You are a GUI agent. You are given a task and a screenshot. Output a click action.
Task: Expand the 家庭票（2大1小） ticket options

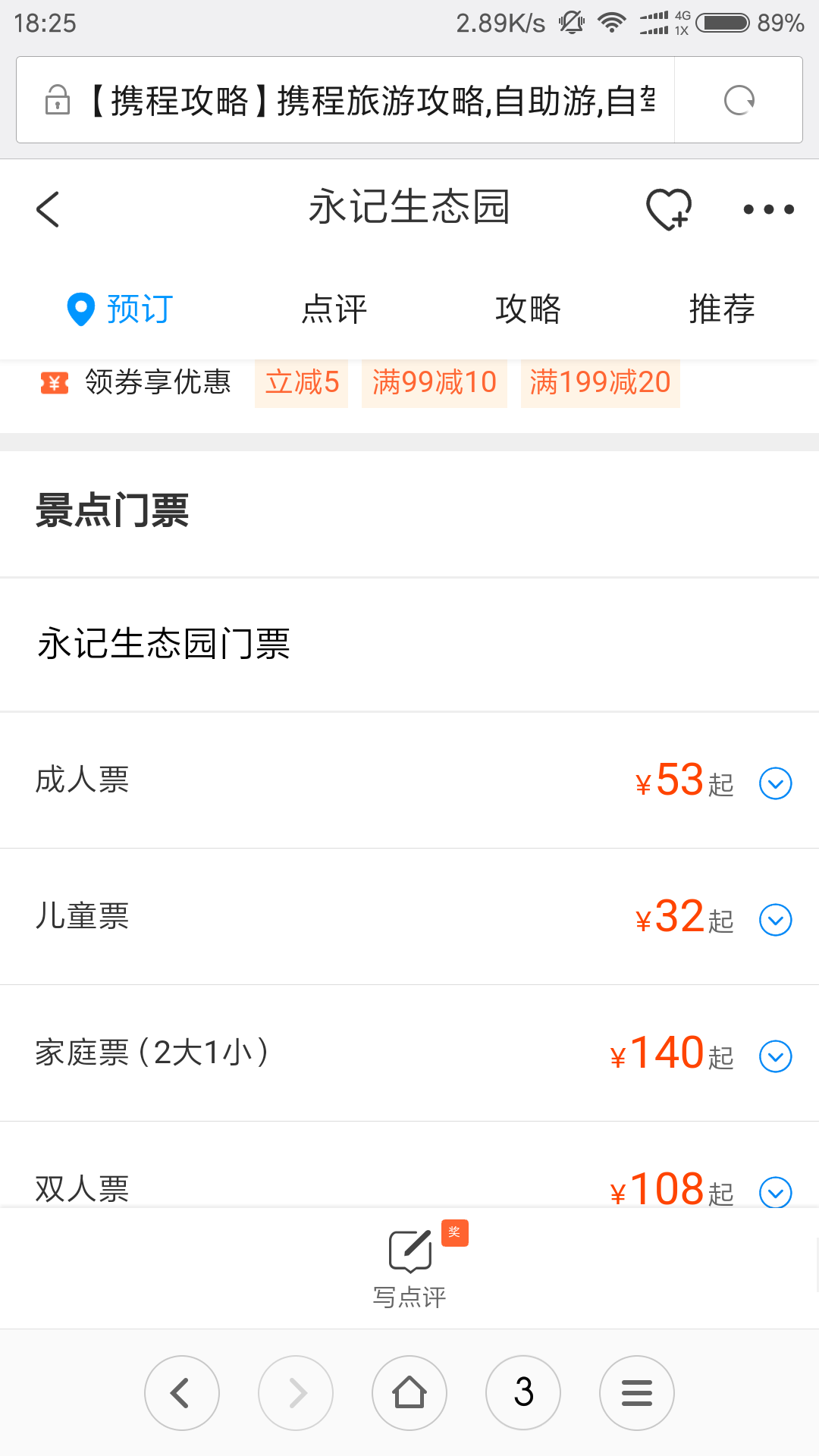(x=776, y=1056)
